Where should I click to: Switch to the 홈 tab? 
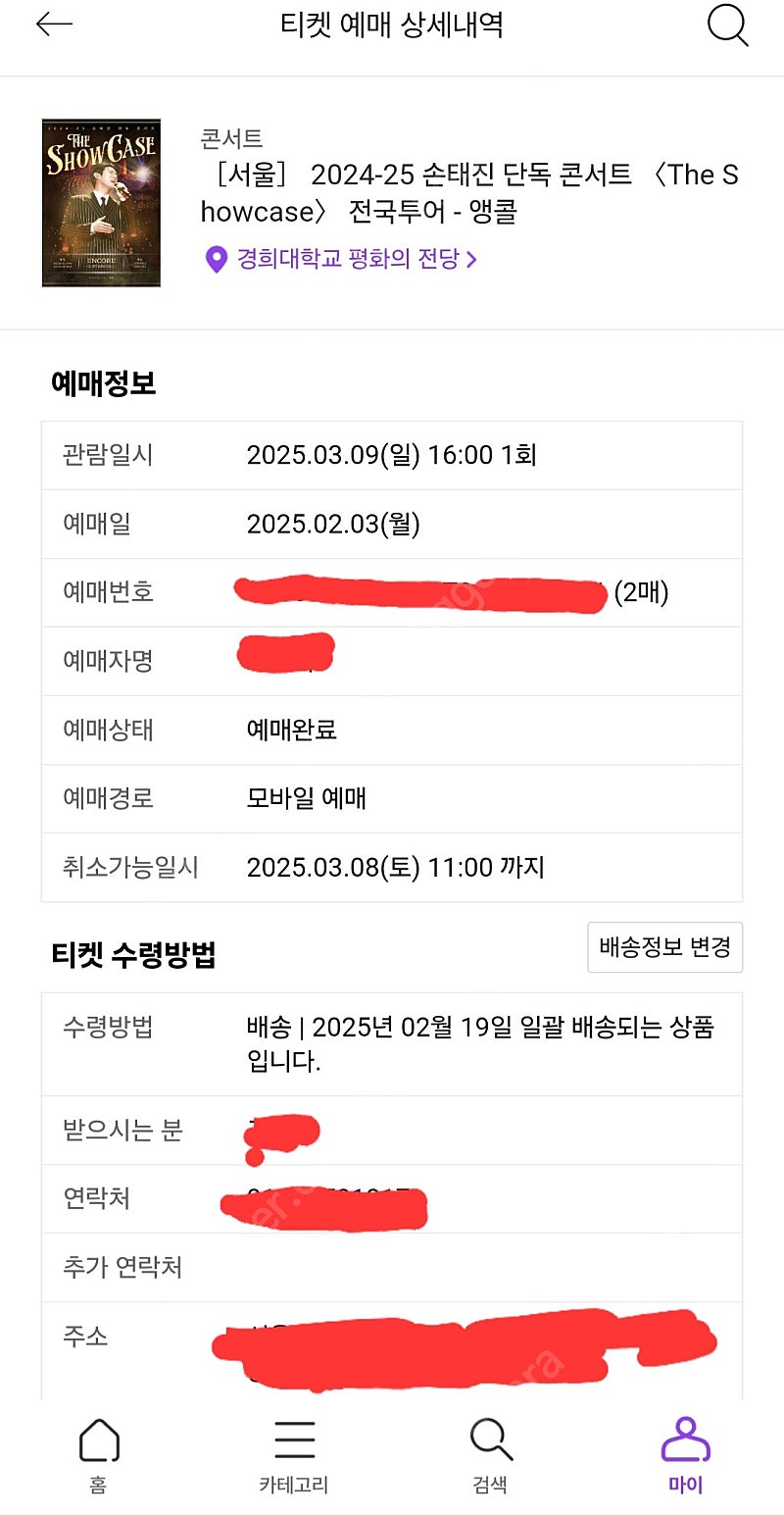pos(98,1456)
